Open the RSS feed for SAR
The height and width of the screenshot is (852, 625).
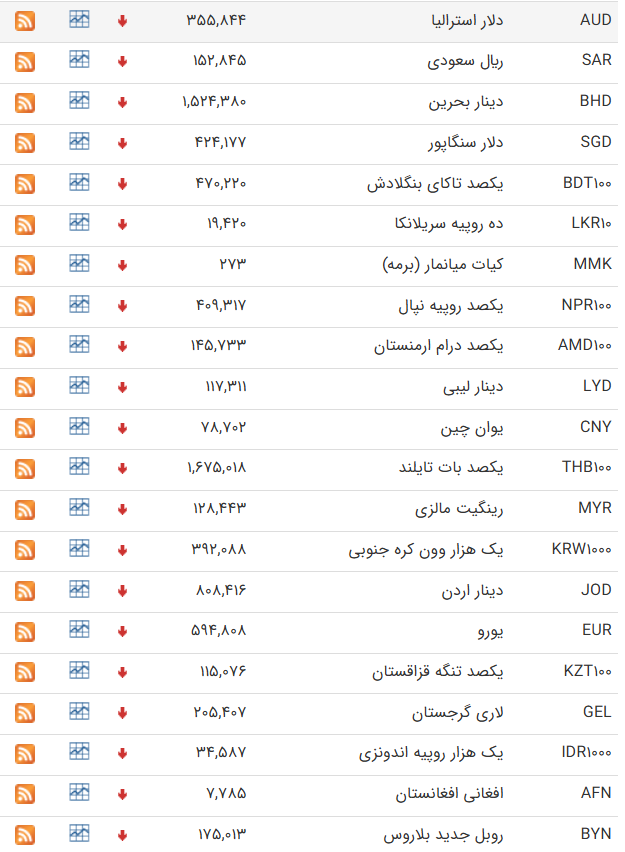25,61
